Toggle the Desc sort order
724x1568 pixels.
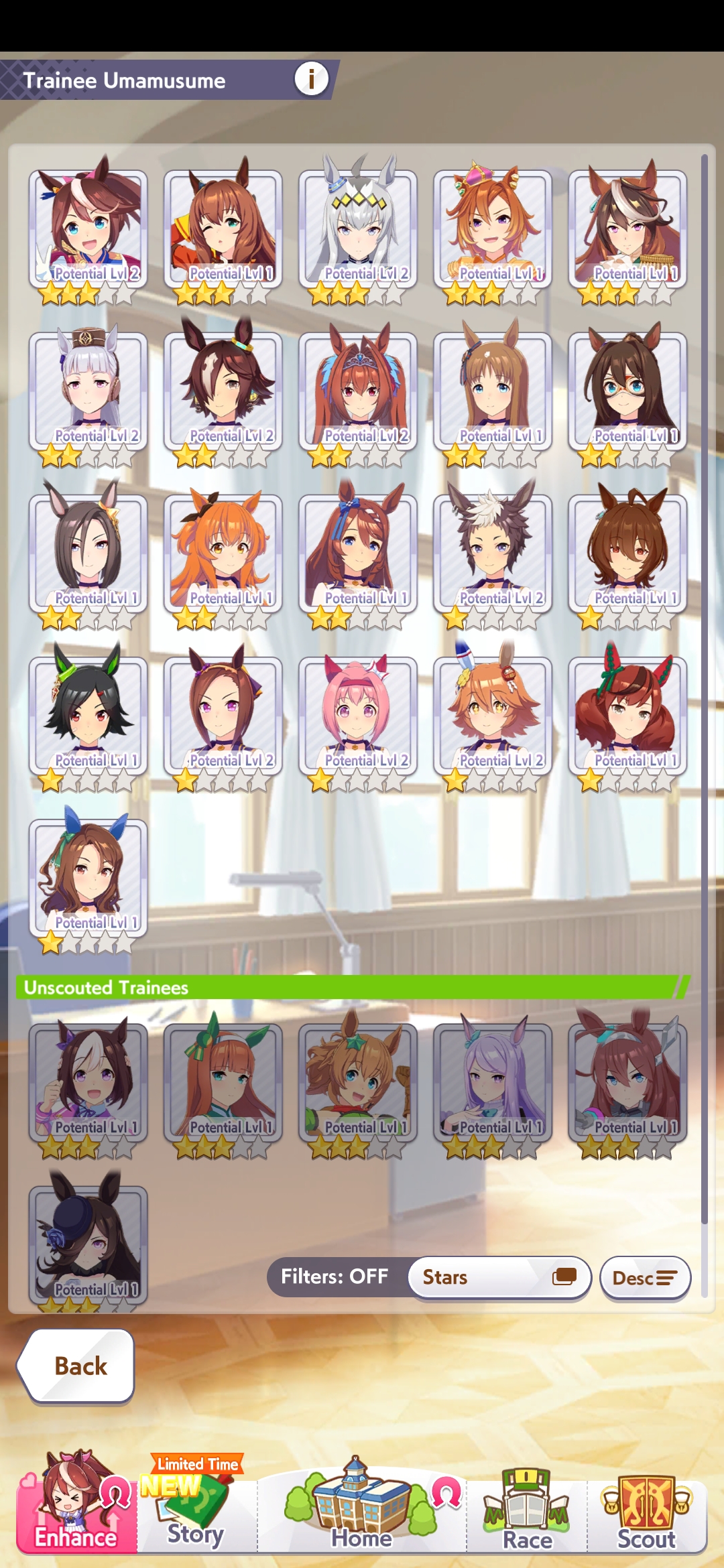[x=645, y=1278]
